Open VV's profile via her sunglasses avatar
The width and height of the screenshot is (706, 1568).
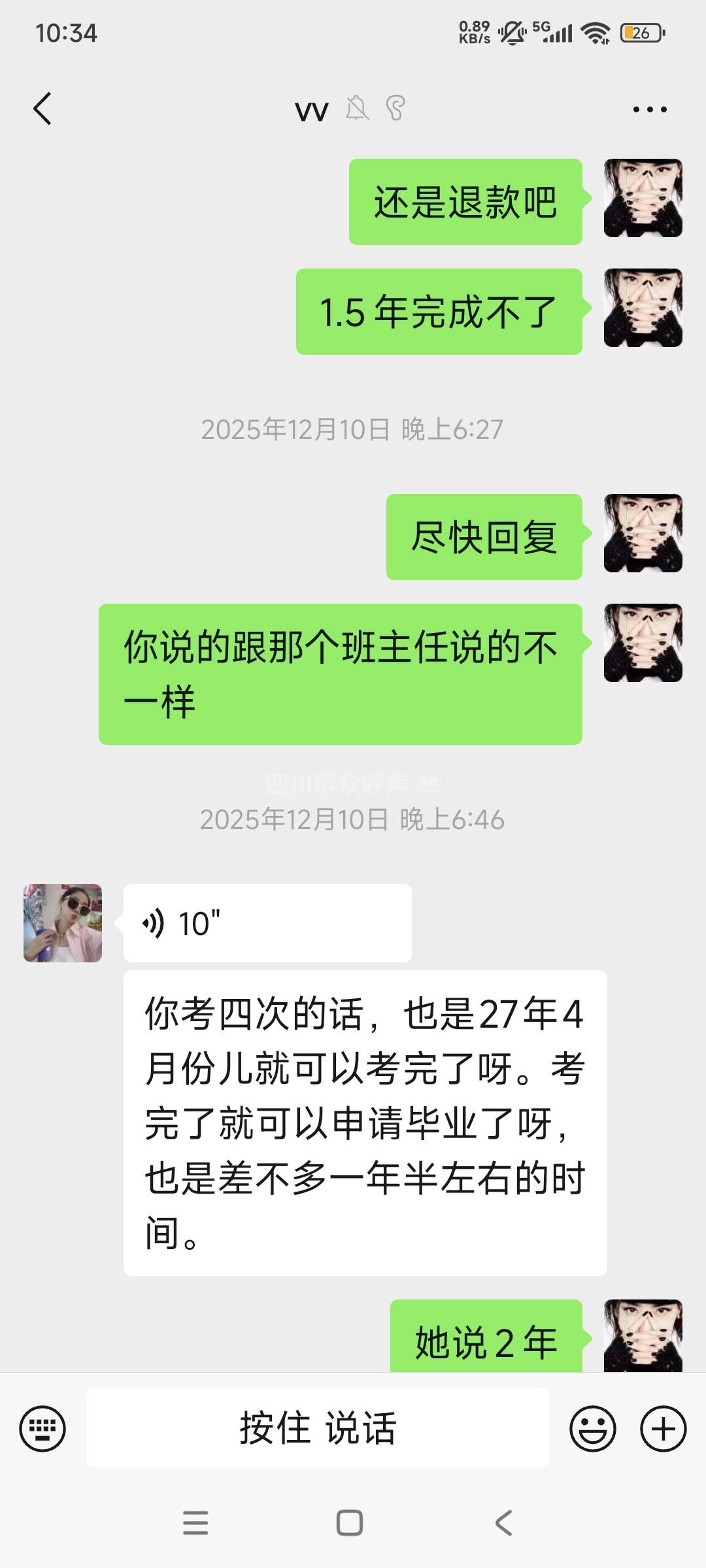(x=63, y=923)
